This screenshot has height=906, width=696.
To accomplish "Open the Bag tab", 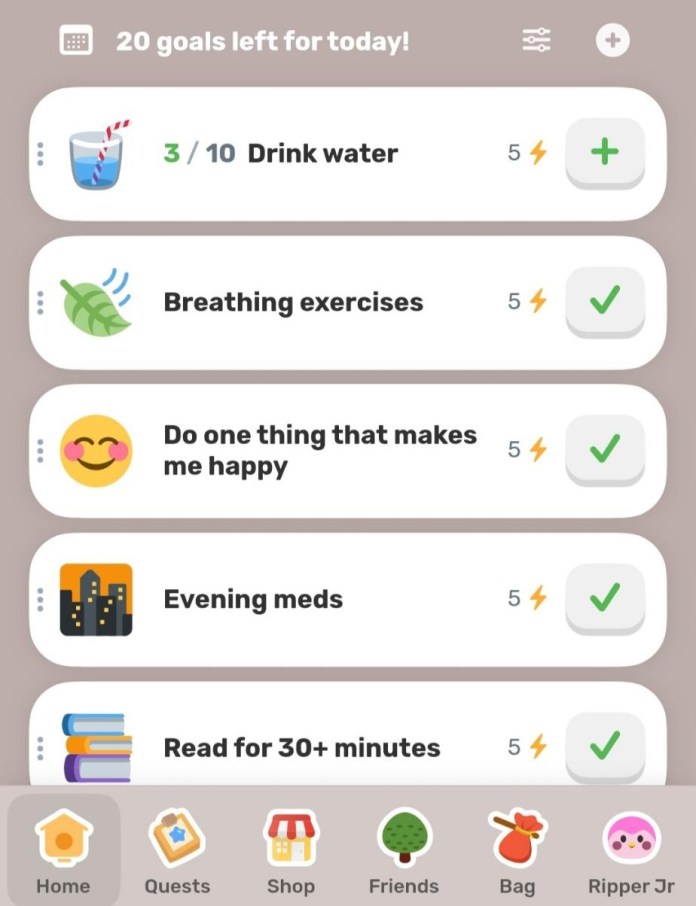I will [x=516, y=851].
